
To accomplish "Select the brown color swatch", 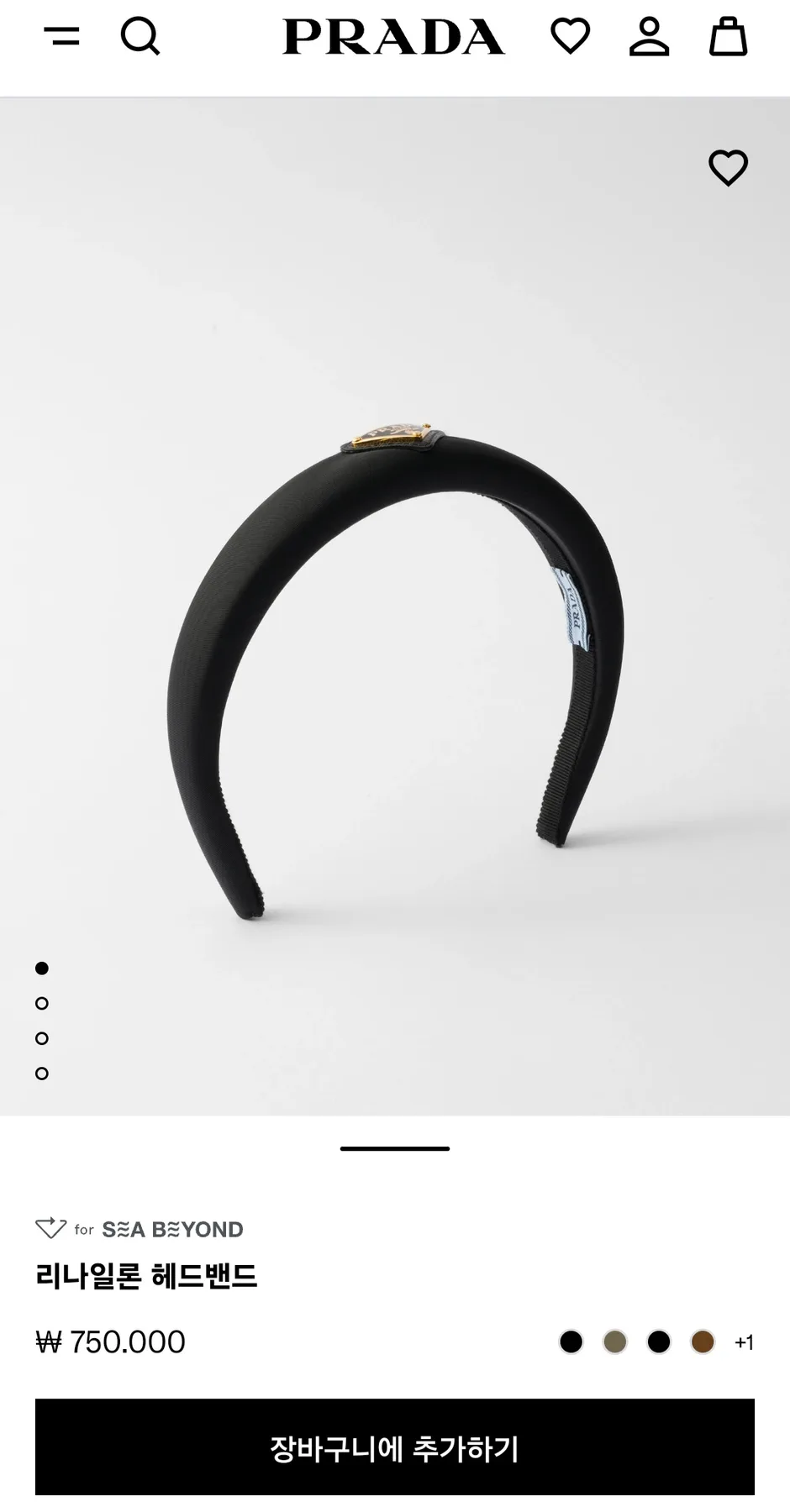I will (703, 1341).
